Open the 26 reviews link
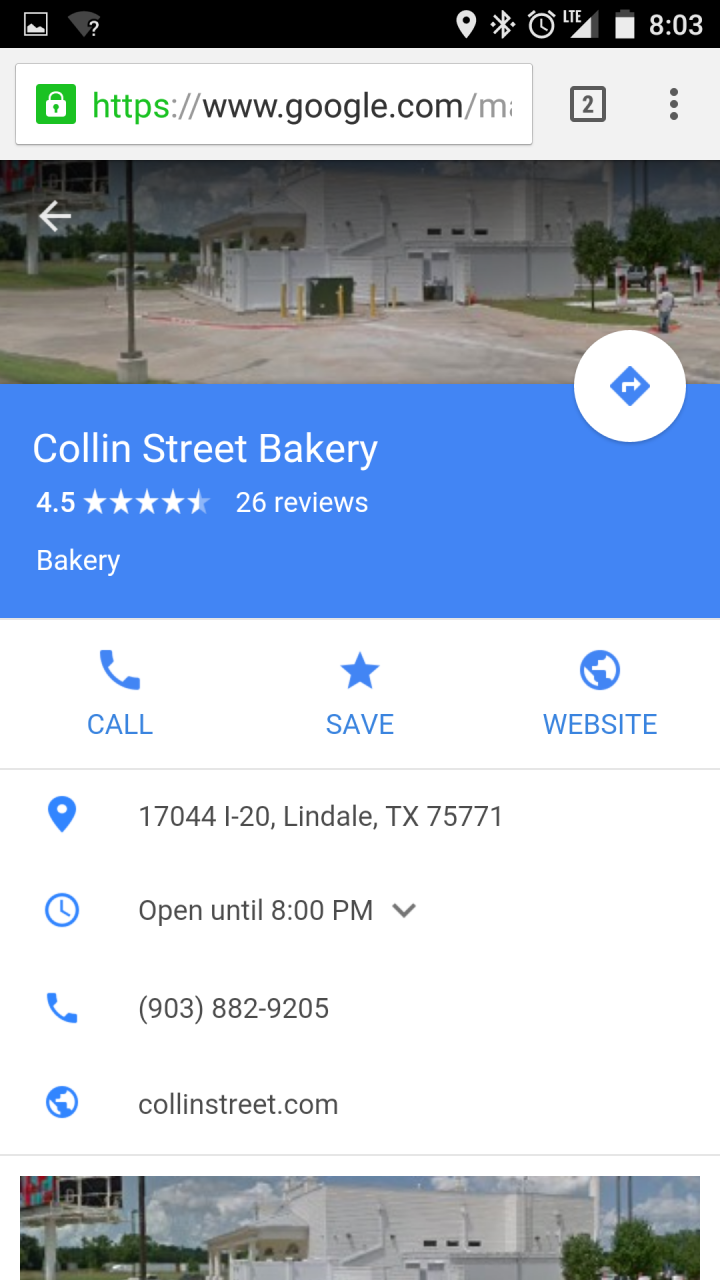The width and height of the screenshot is (720, 1280). tap(302, 502)
